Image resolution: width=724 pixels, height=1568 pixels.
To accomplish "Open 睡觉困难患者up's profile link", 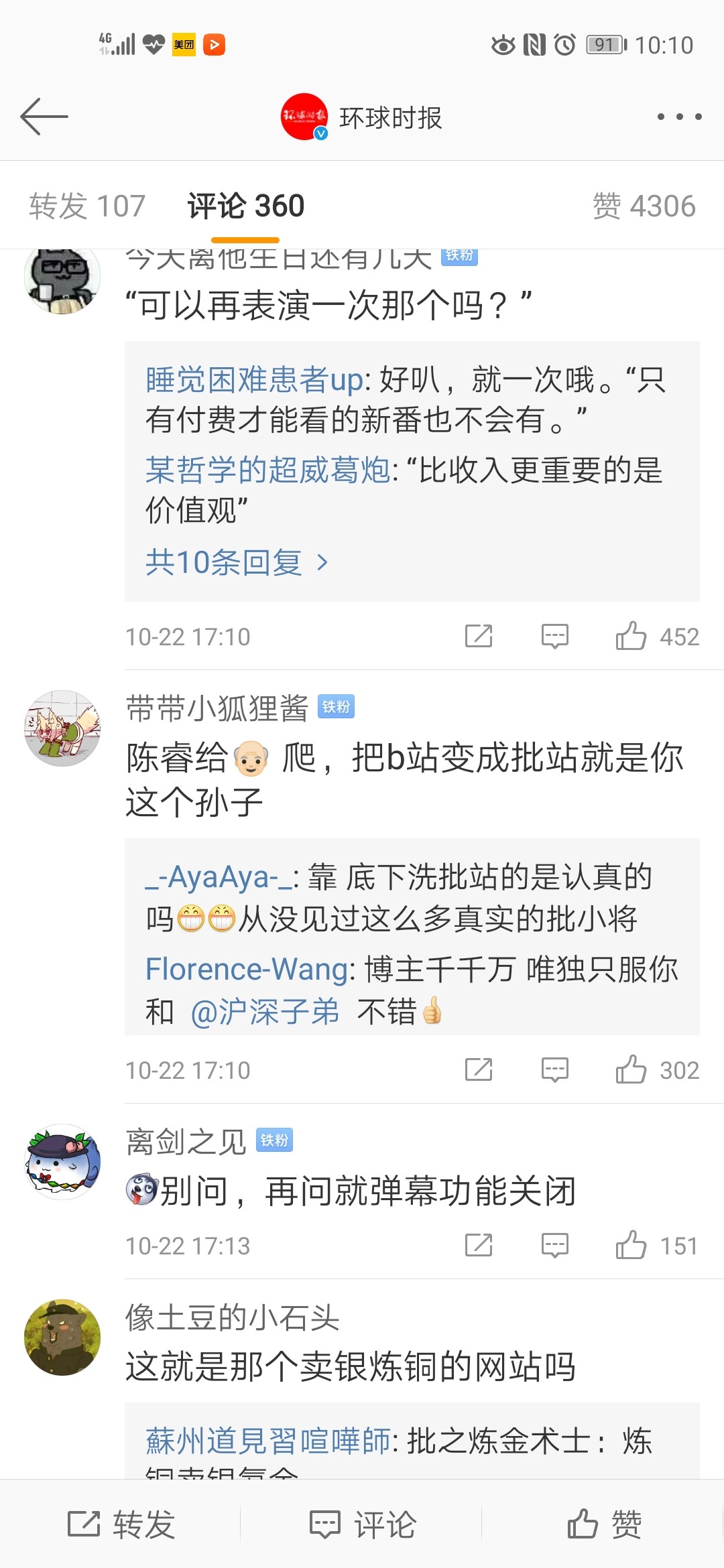I will 254,380.
